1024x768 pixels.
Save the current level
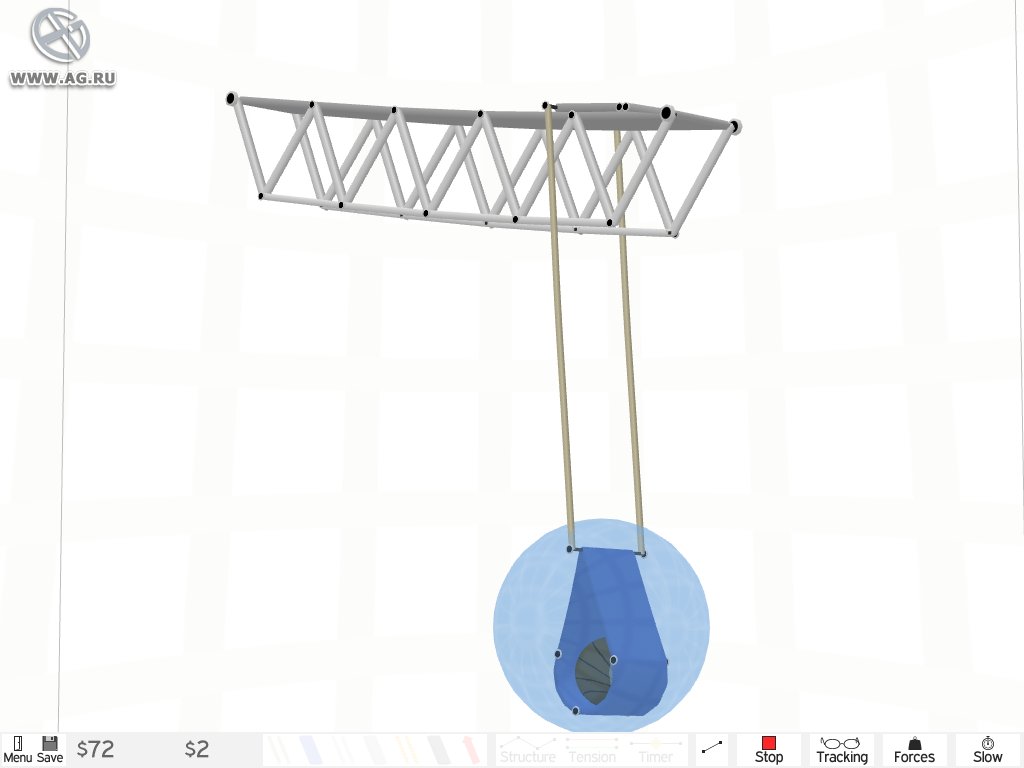pos(49,750)
